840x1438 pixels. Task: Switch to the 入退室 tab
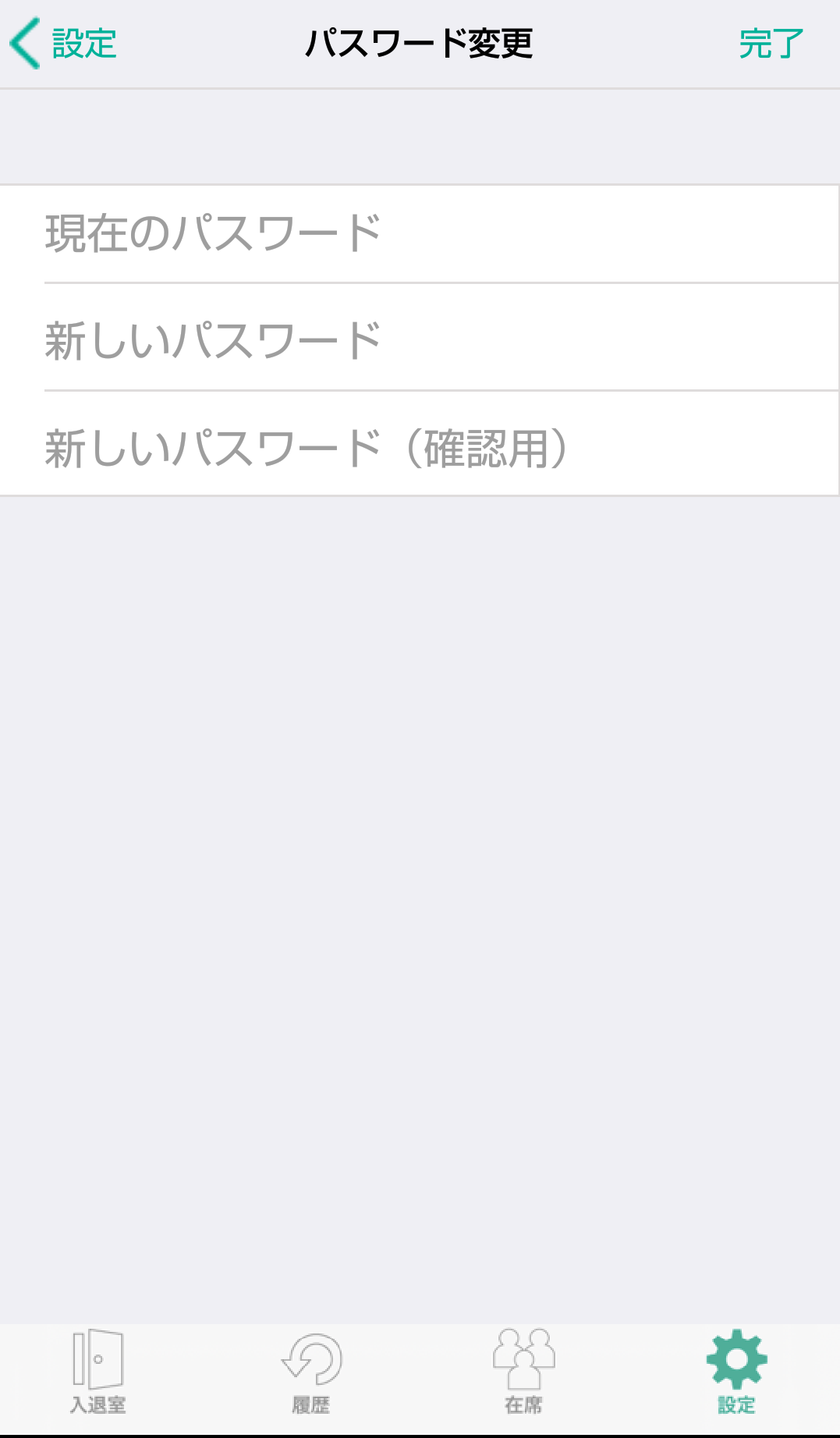98,1372
